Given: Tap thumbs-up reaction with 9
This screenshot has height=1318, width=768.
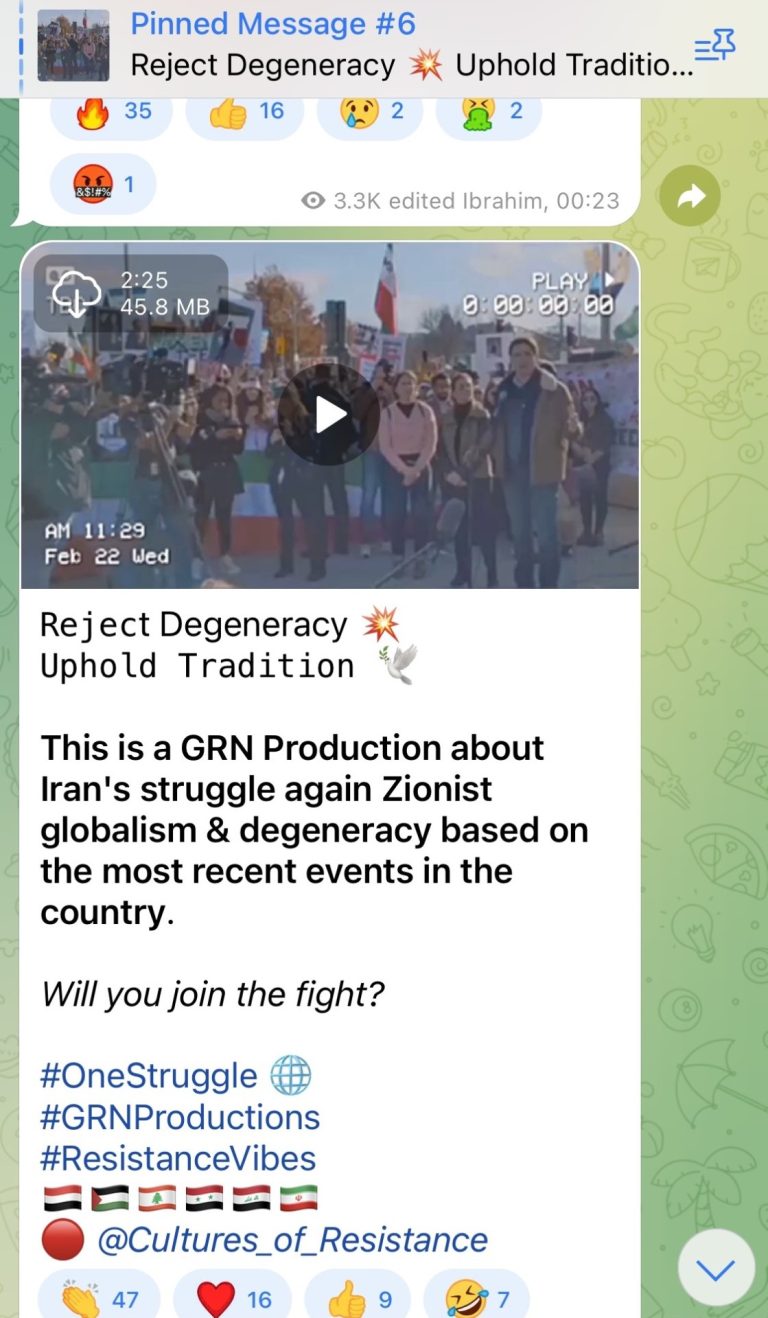Looking at the screenshot, I should [358, 1297].
